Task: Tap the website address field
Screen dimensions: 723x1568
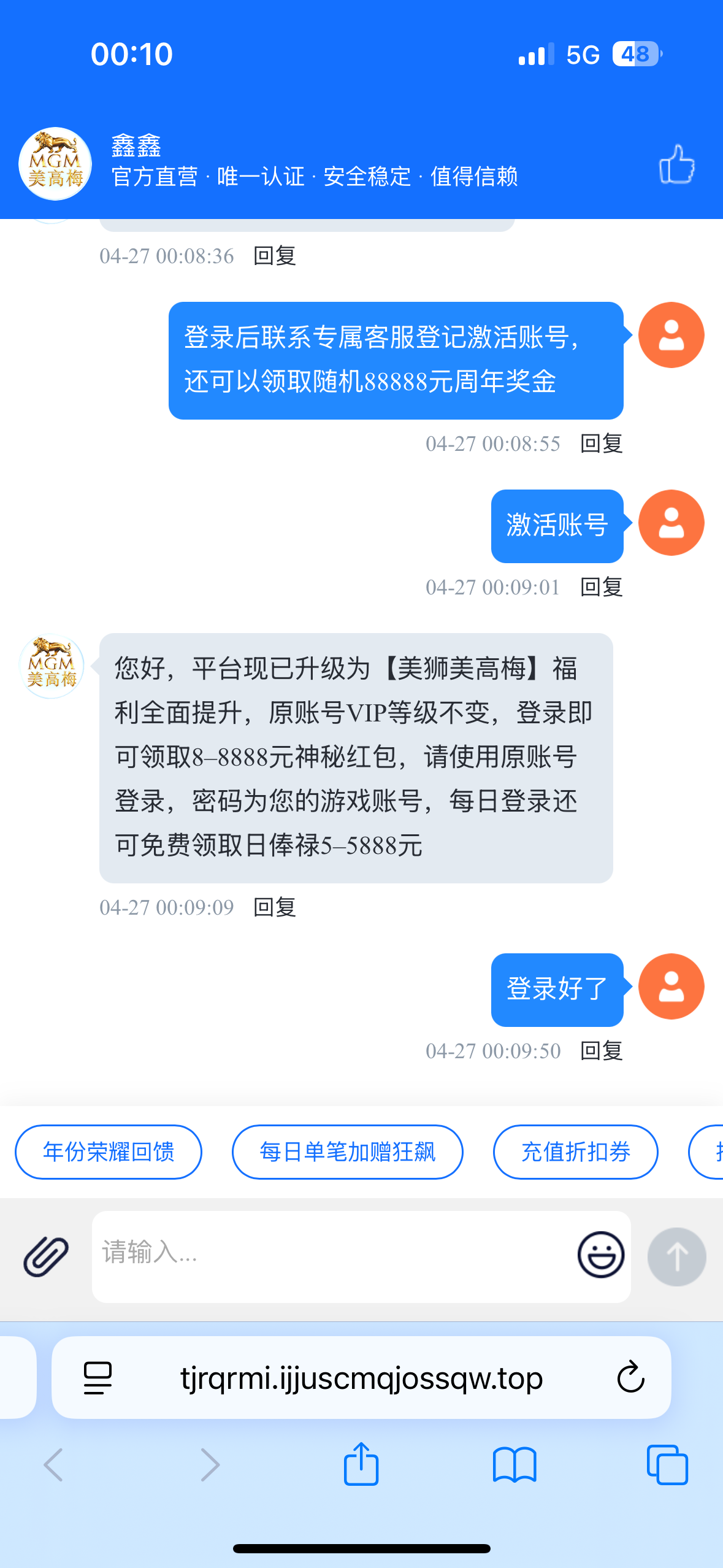Action: (362, 1378)
